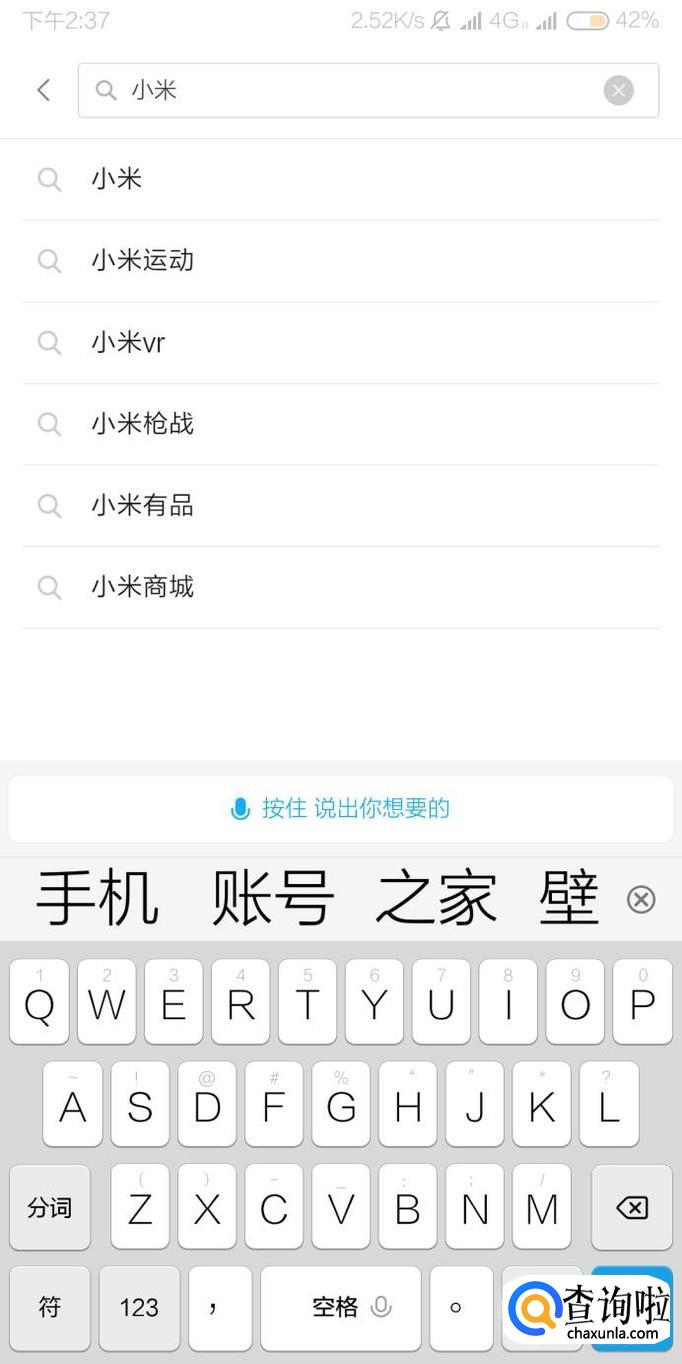
Task: Pick the 手机 keyboard candidate word
Action: point(97,898)
